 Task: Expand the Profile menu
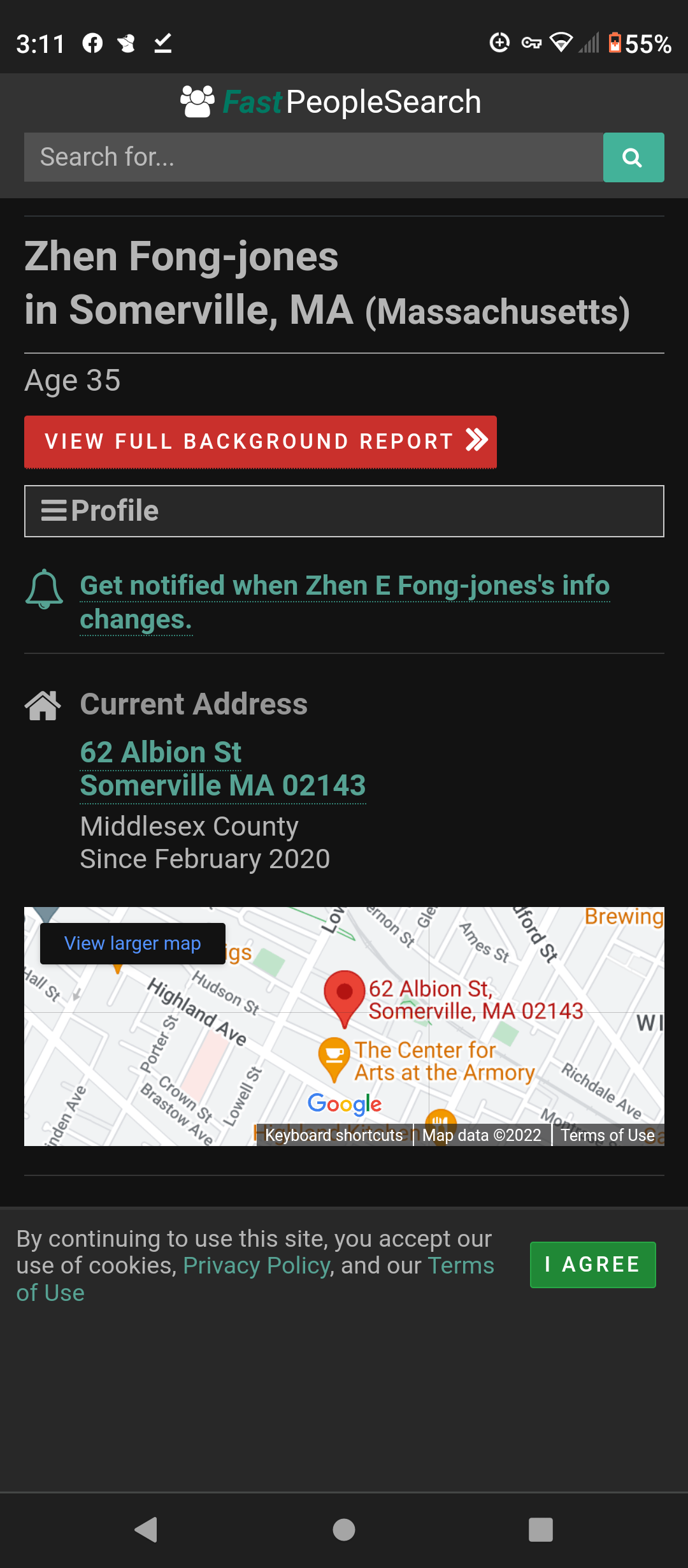click(344, 511)
